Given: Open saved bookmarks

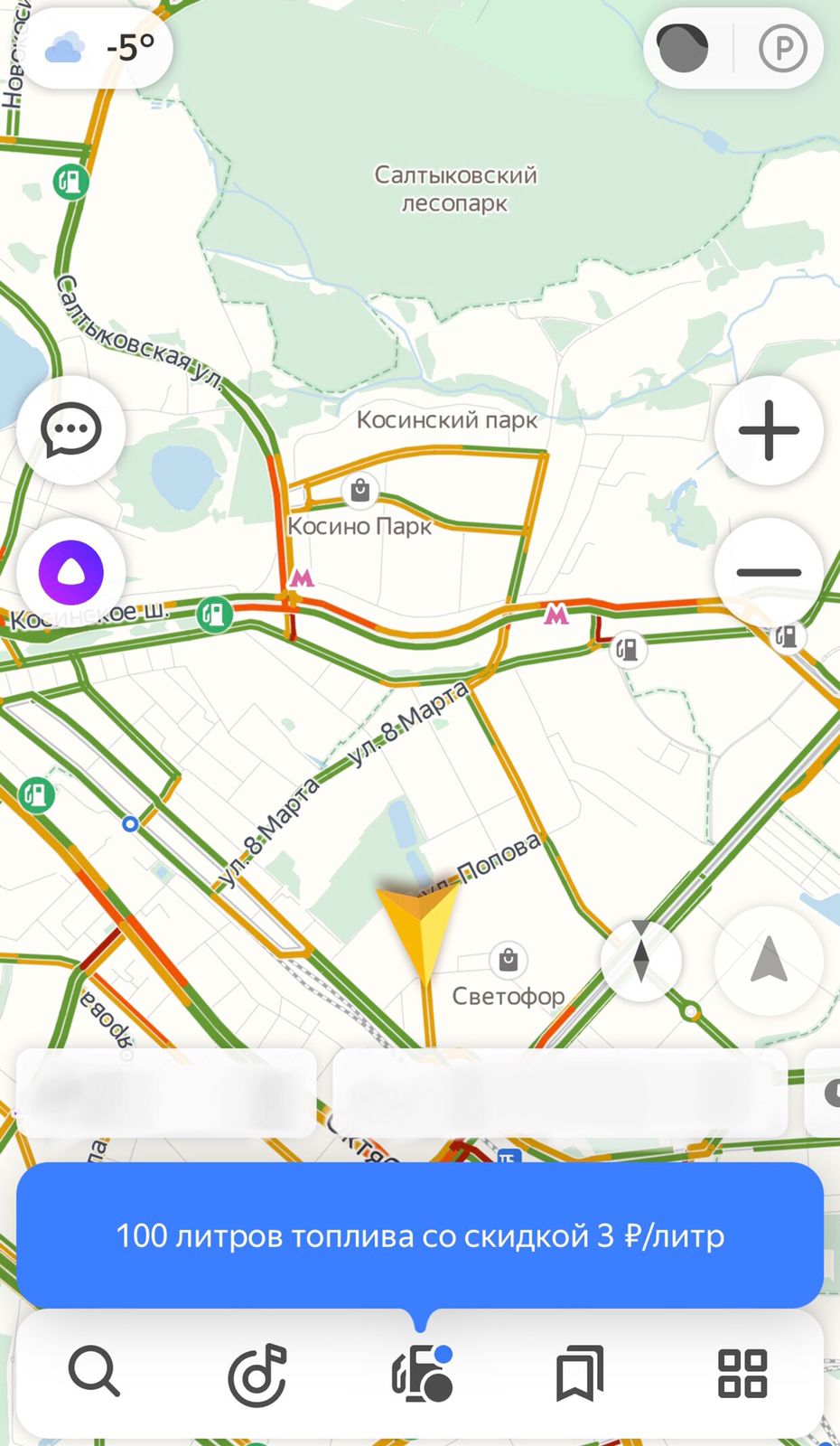Looking at the screenshot, I should (580, 1373).
